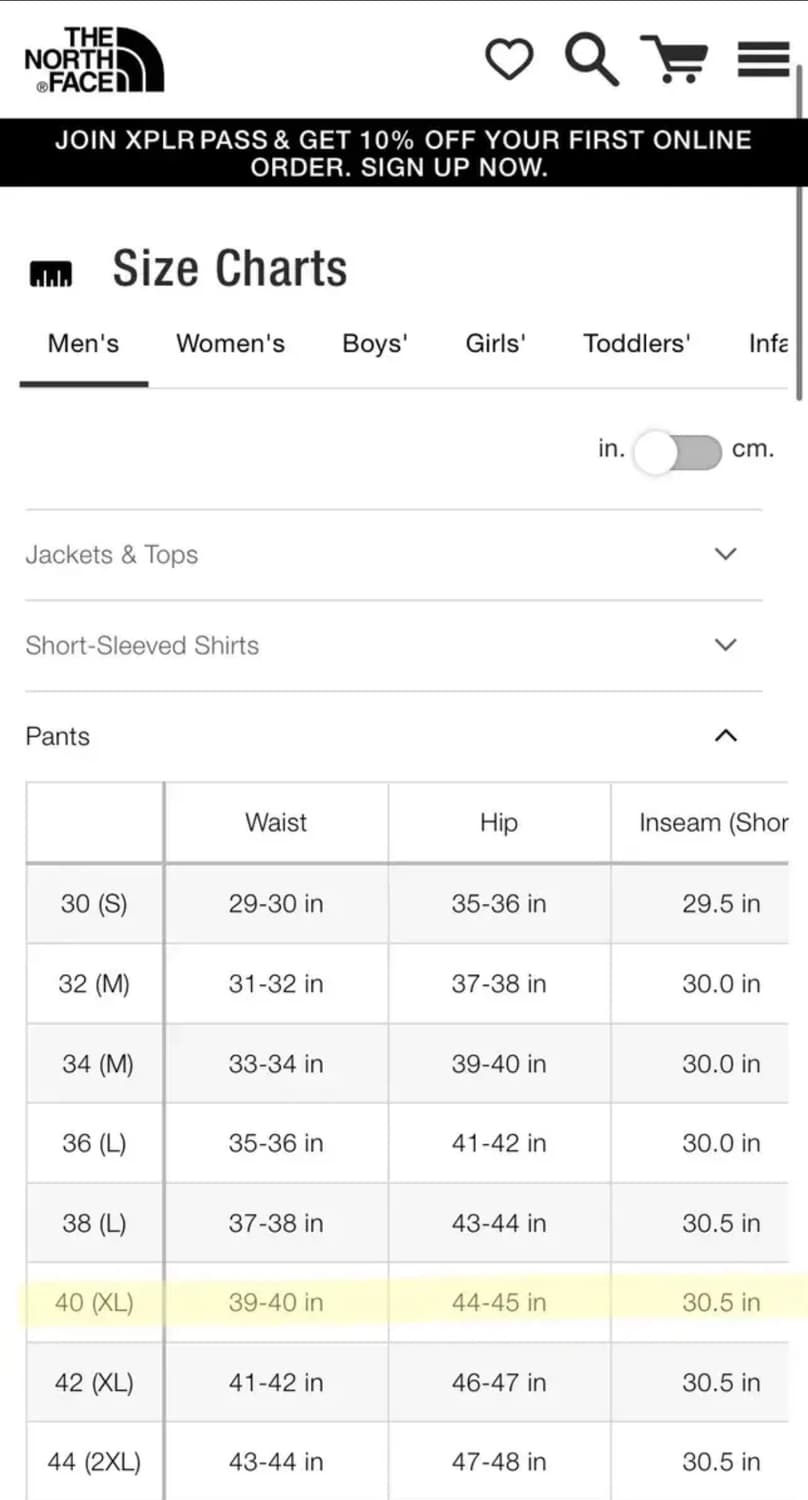Enable centimeter display using the slider toggle
Image resolution: width=808 pixels, height=1500 pixels.
click(x=676, y=452)
